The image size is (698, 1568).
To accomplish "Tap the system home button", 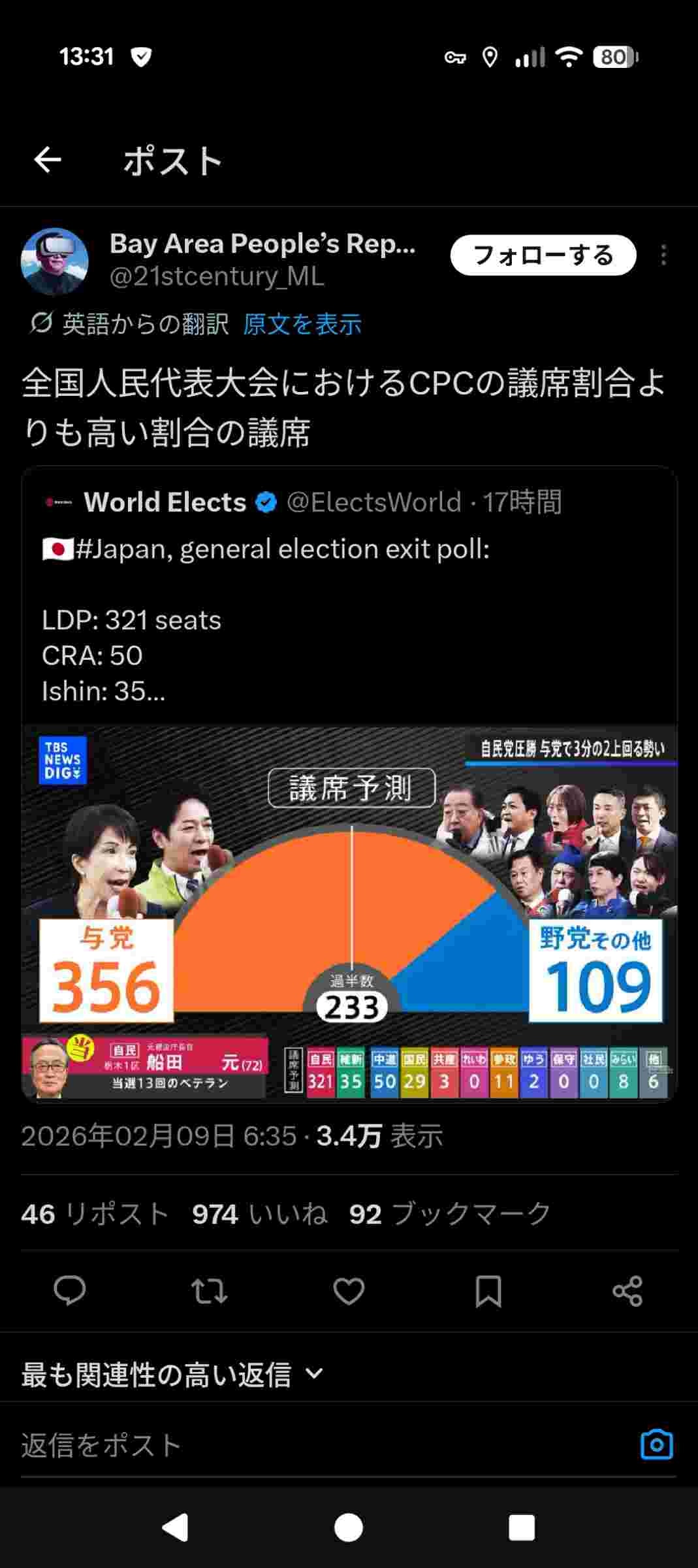I will point(349,1528).
